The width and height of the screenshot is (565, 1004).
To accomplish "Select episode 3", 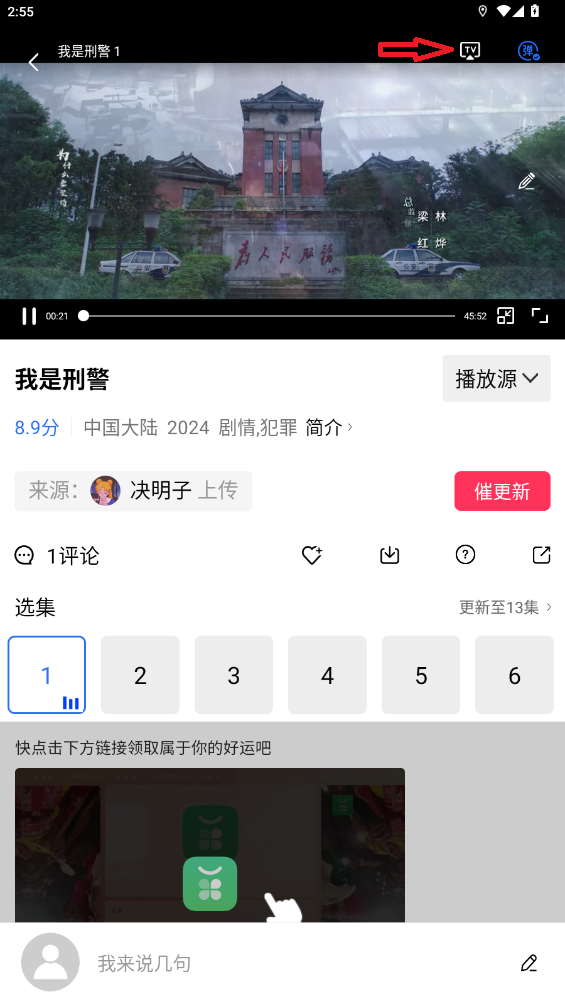I will pos(234,675).
